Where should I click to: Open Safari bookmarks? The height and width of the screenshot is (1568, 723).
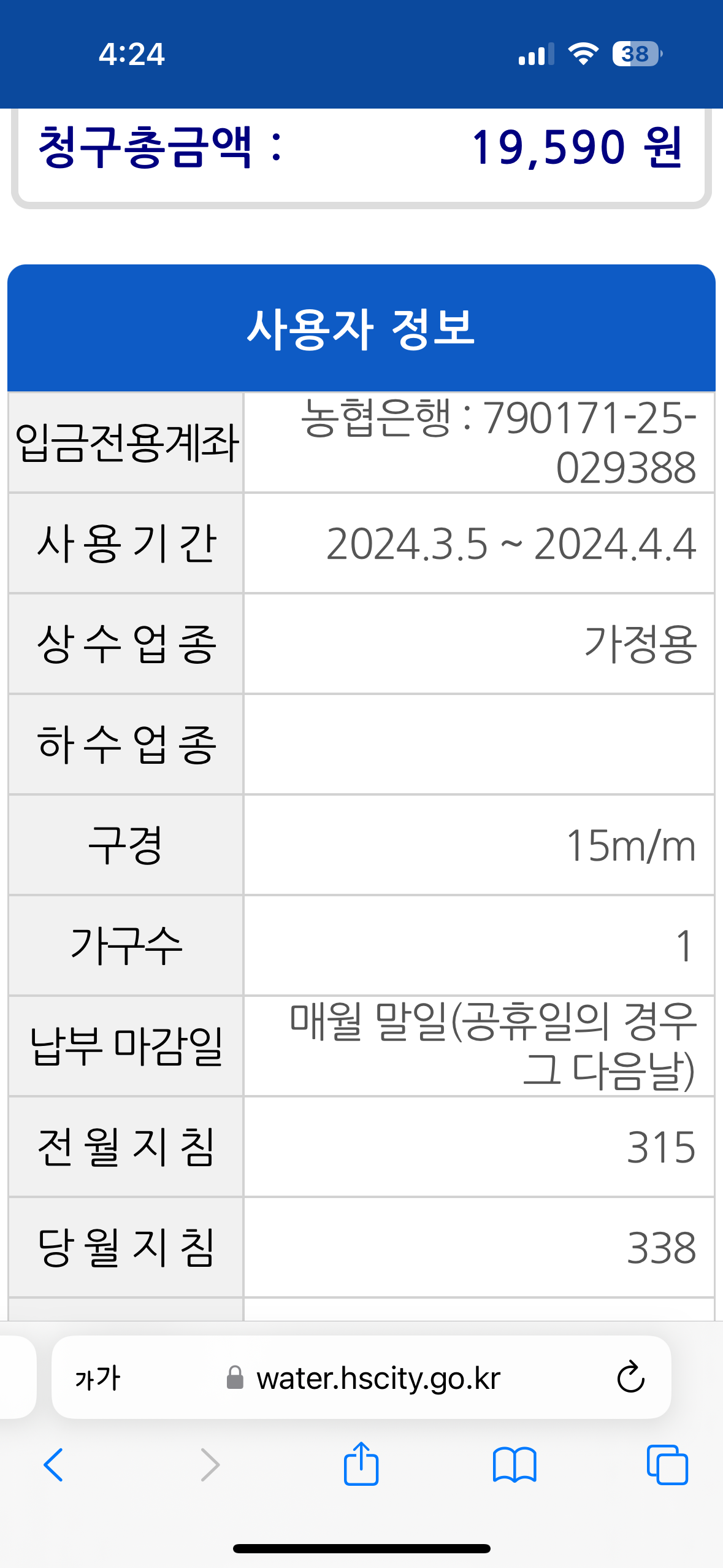[515, 1465]
